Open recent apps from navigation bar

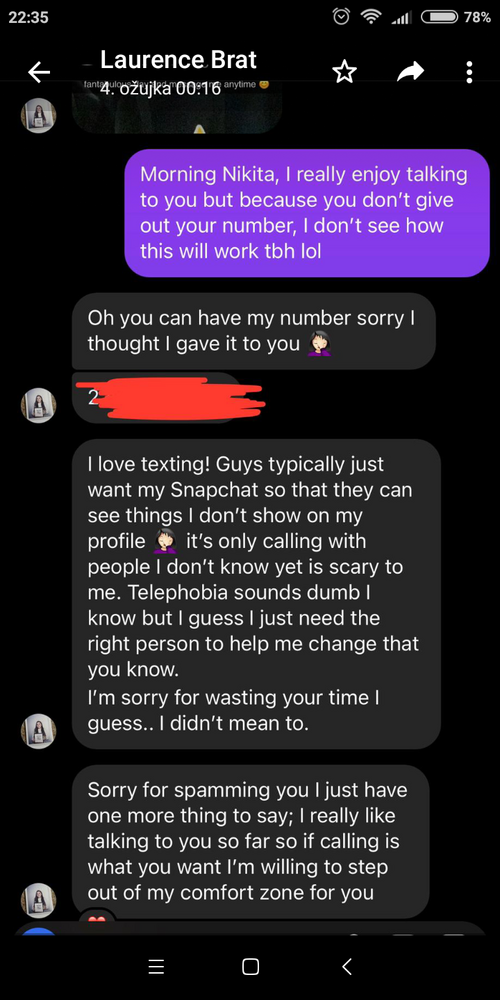coord(156,967)
